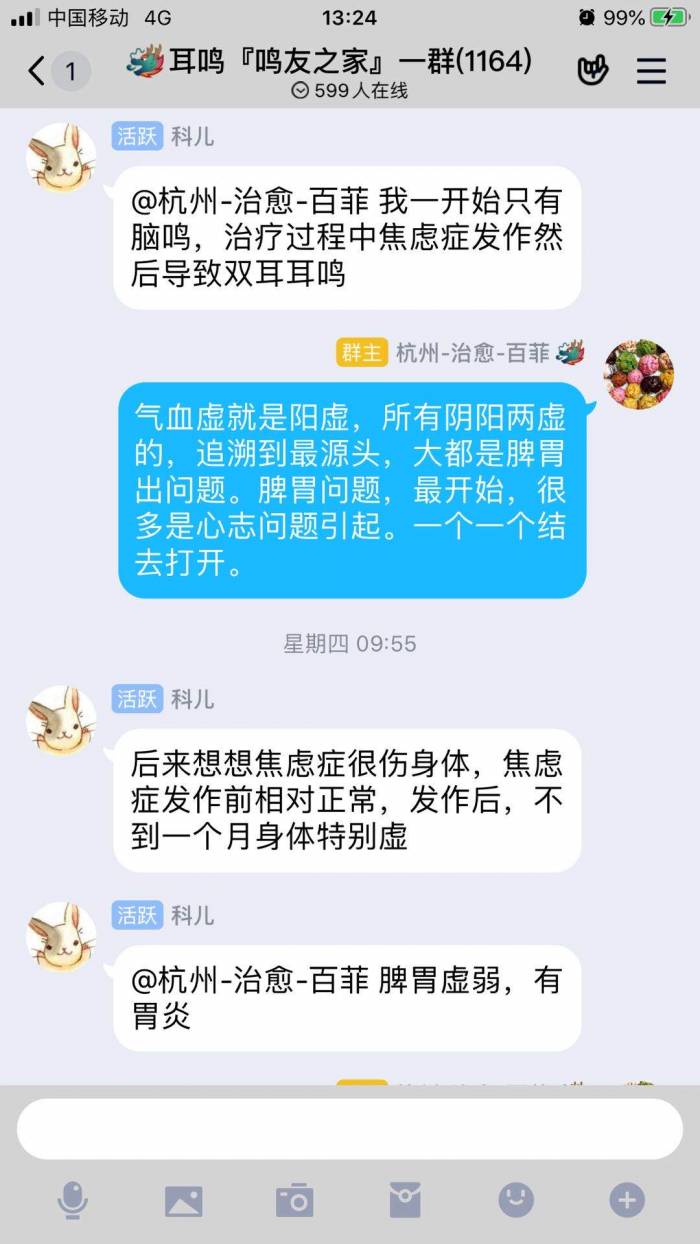This screenshot has height=1244, width=700.
Task: Open the camera to take a photo
Action: [x=295, y=1200]
